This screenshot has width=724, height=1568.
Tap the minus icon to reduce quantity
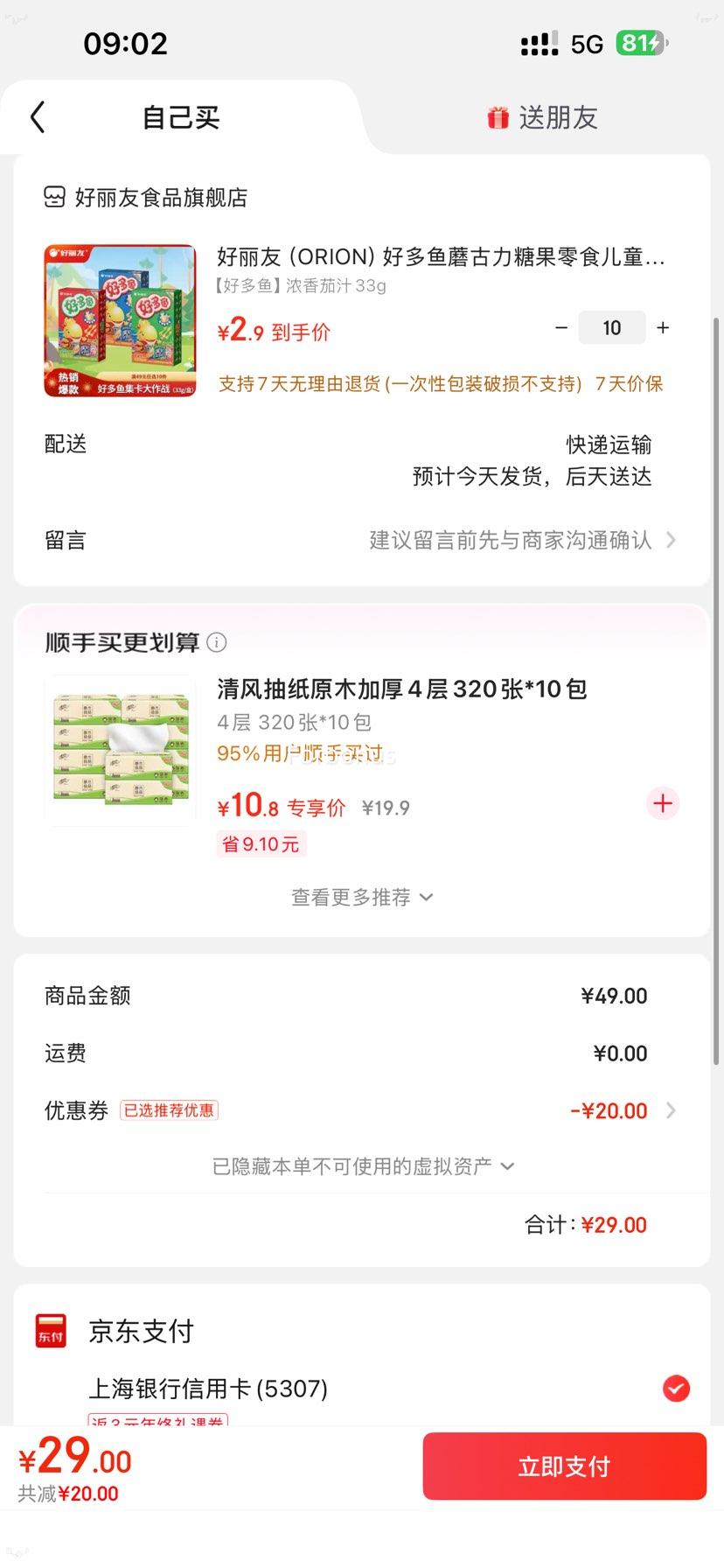(x=561, y=327)
